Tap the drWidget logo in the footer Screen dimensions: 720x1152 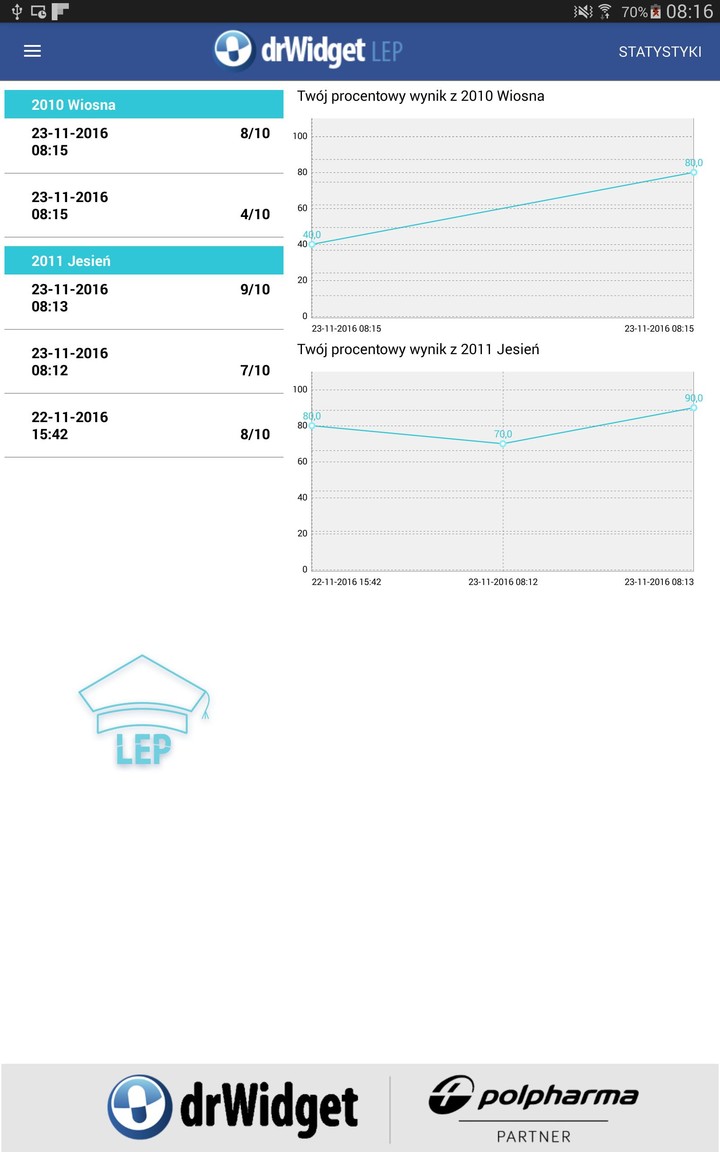point(235,1106)
